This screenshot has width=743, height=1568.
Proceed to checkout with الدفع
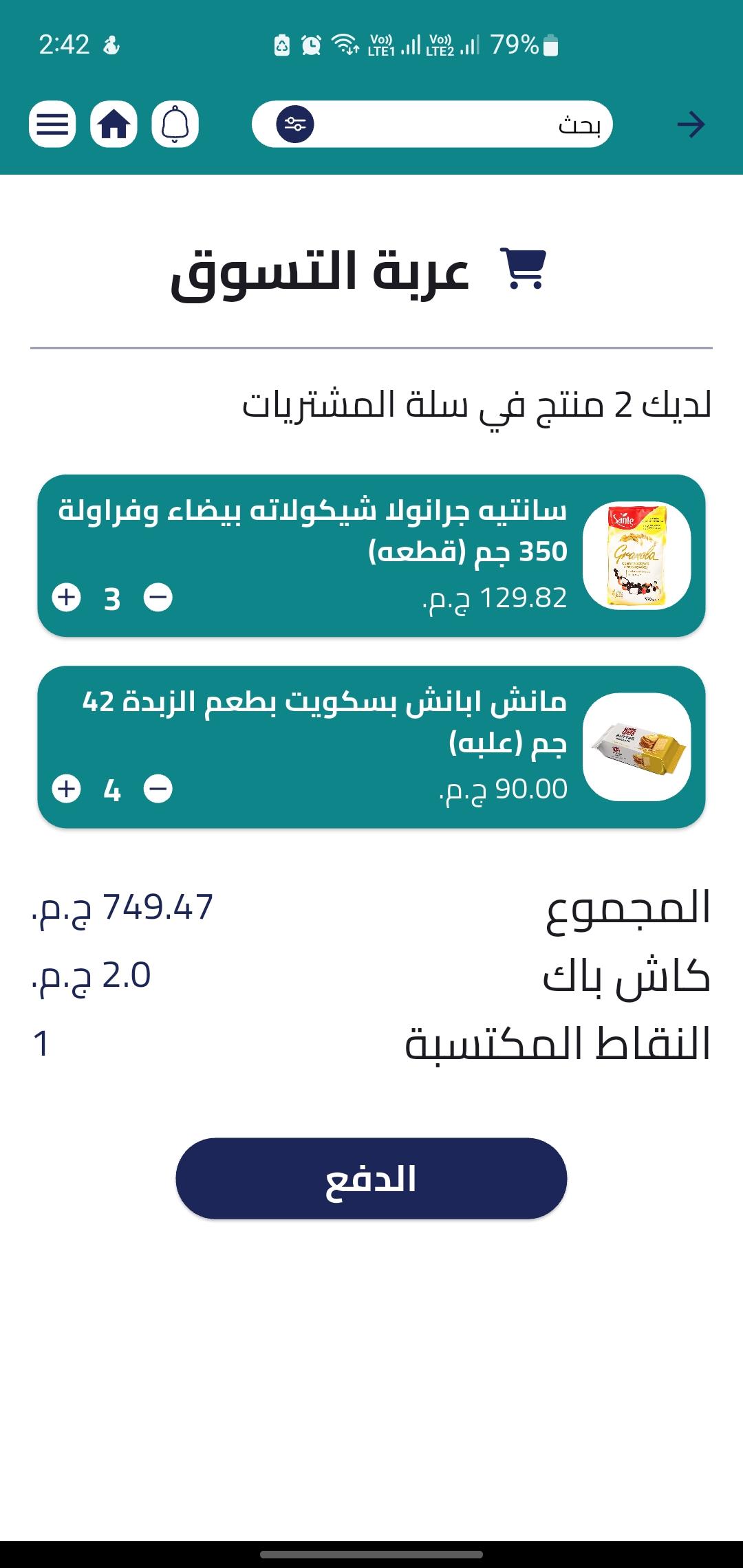[x=371, y=1179]
